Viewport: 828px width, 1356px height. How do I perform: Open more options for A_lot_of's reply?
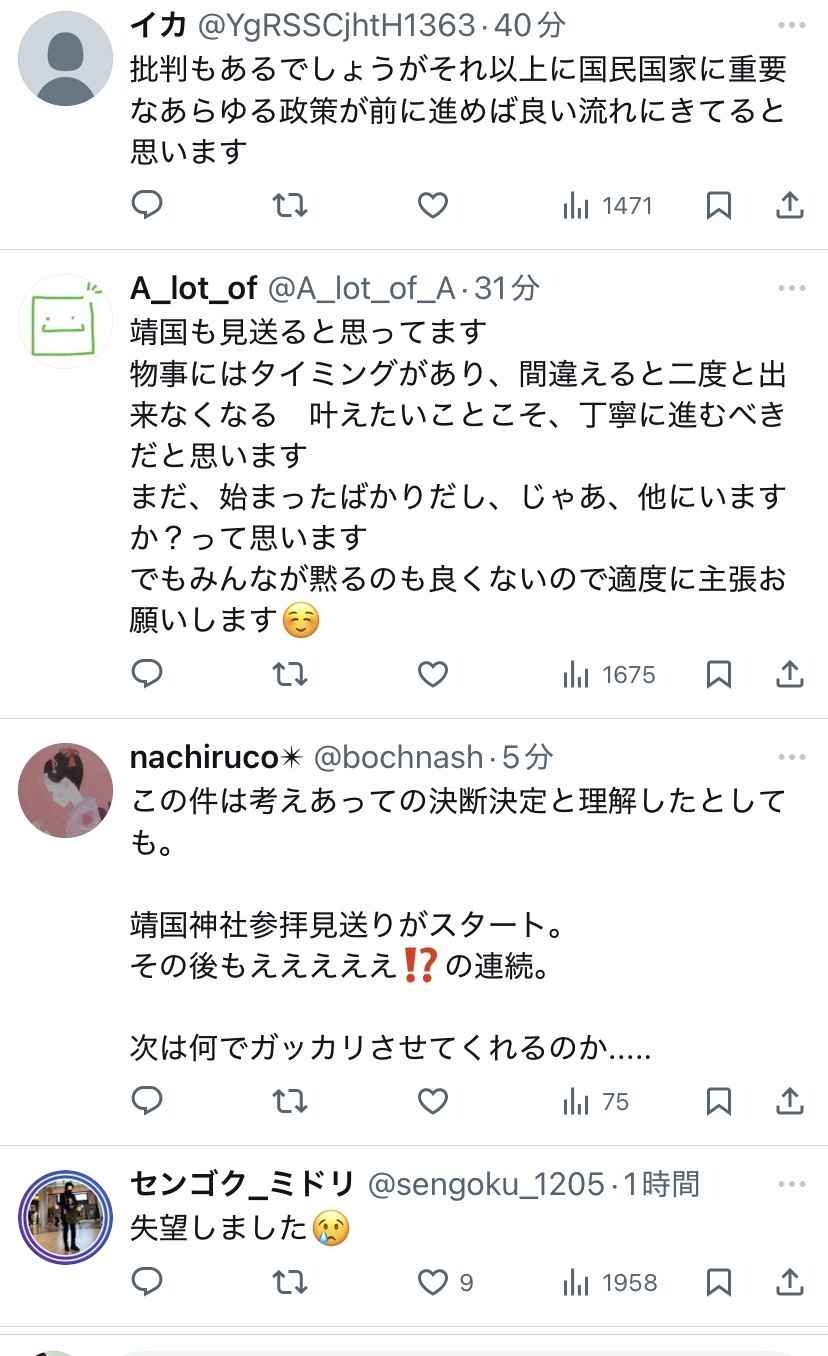click(792, 286)
